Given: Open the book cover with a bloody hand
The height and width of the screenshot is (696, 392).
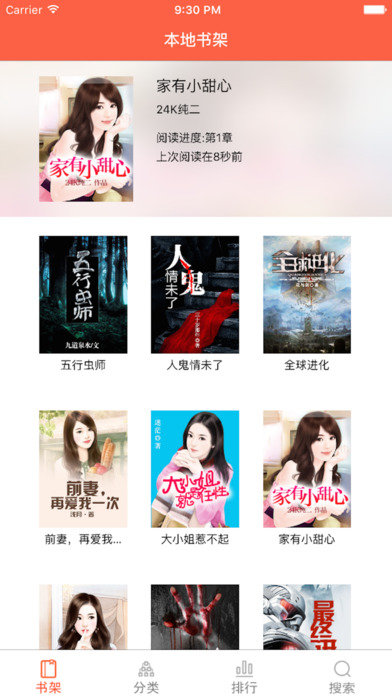Looking at the screenshot, I should (195, 617).
